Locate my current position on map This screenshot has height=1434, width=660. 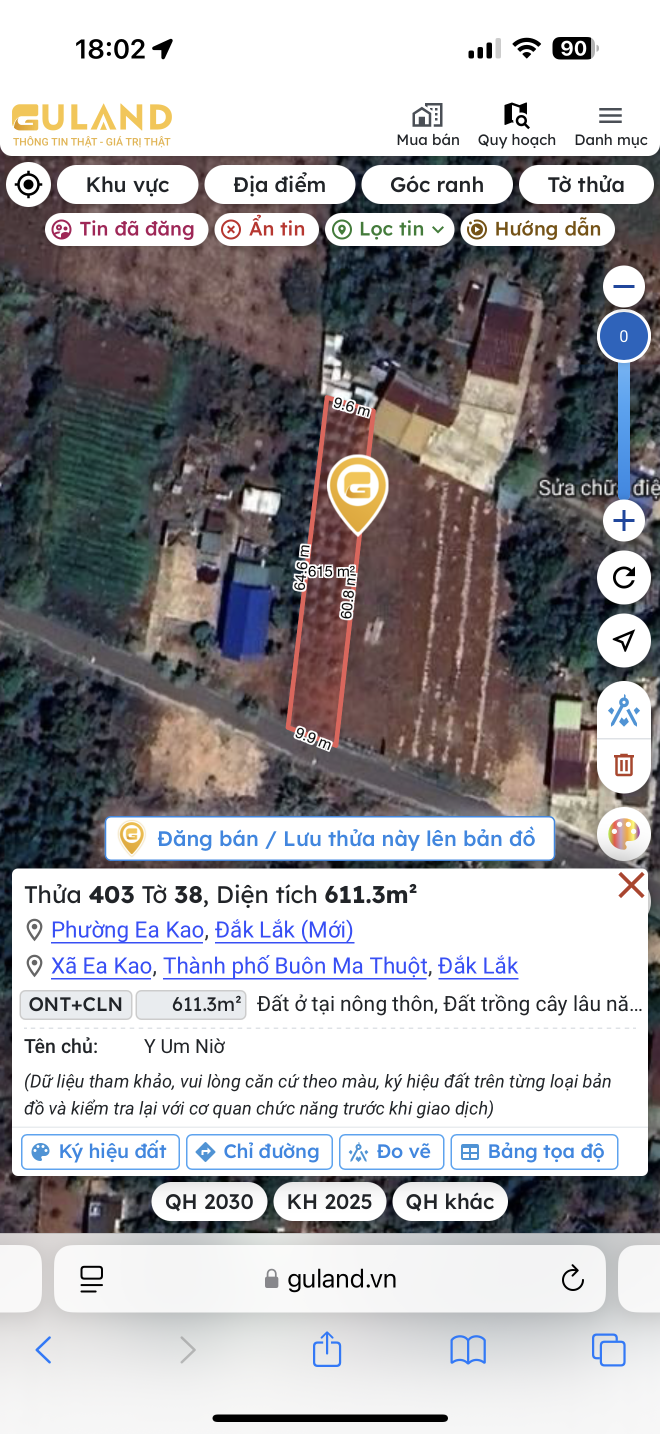tap(29, 185)
